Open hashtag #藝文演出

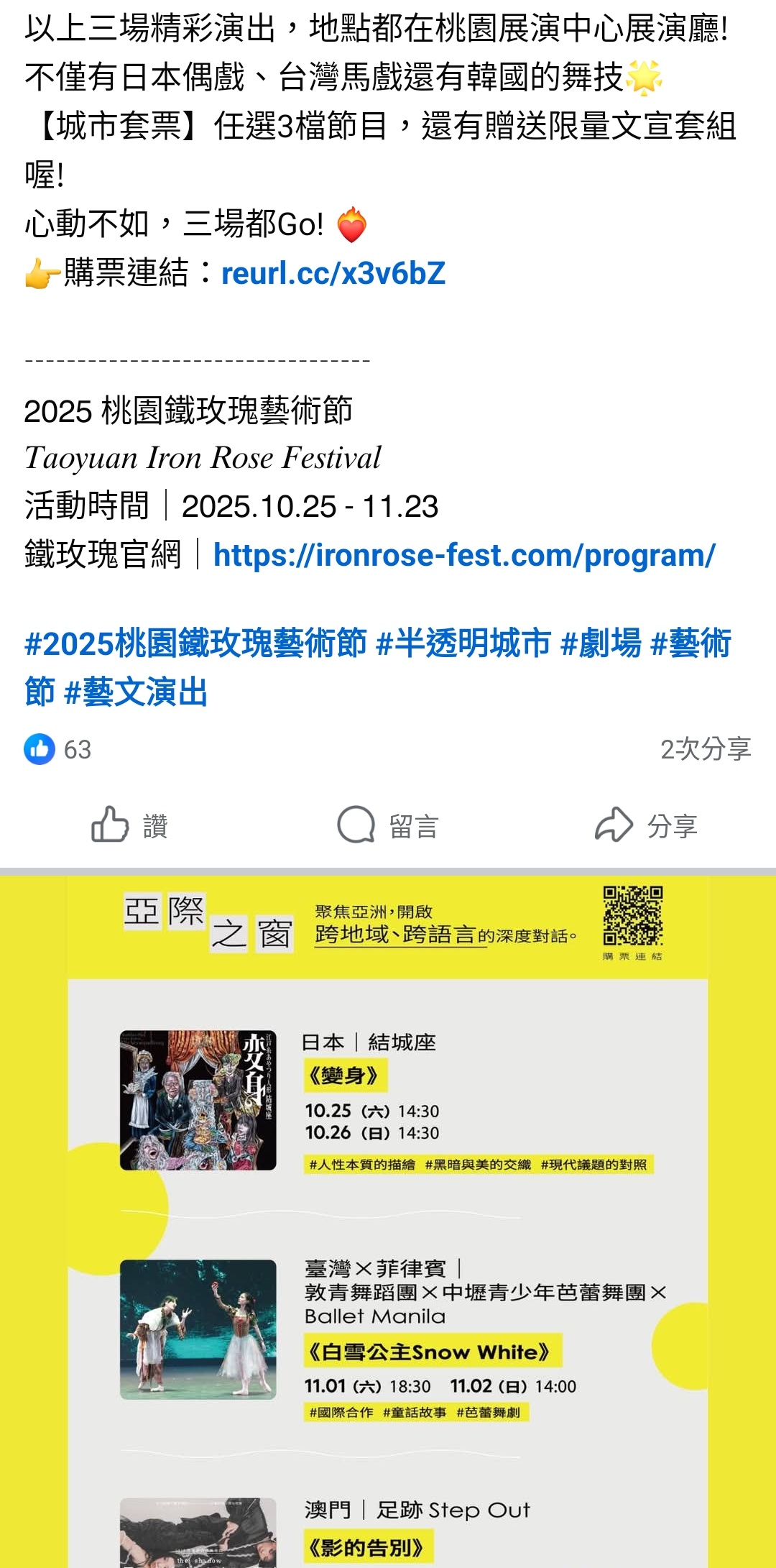136,692
